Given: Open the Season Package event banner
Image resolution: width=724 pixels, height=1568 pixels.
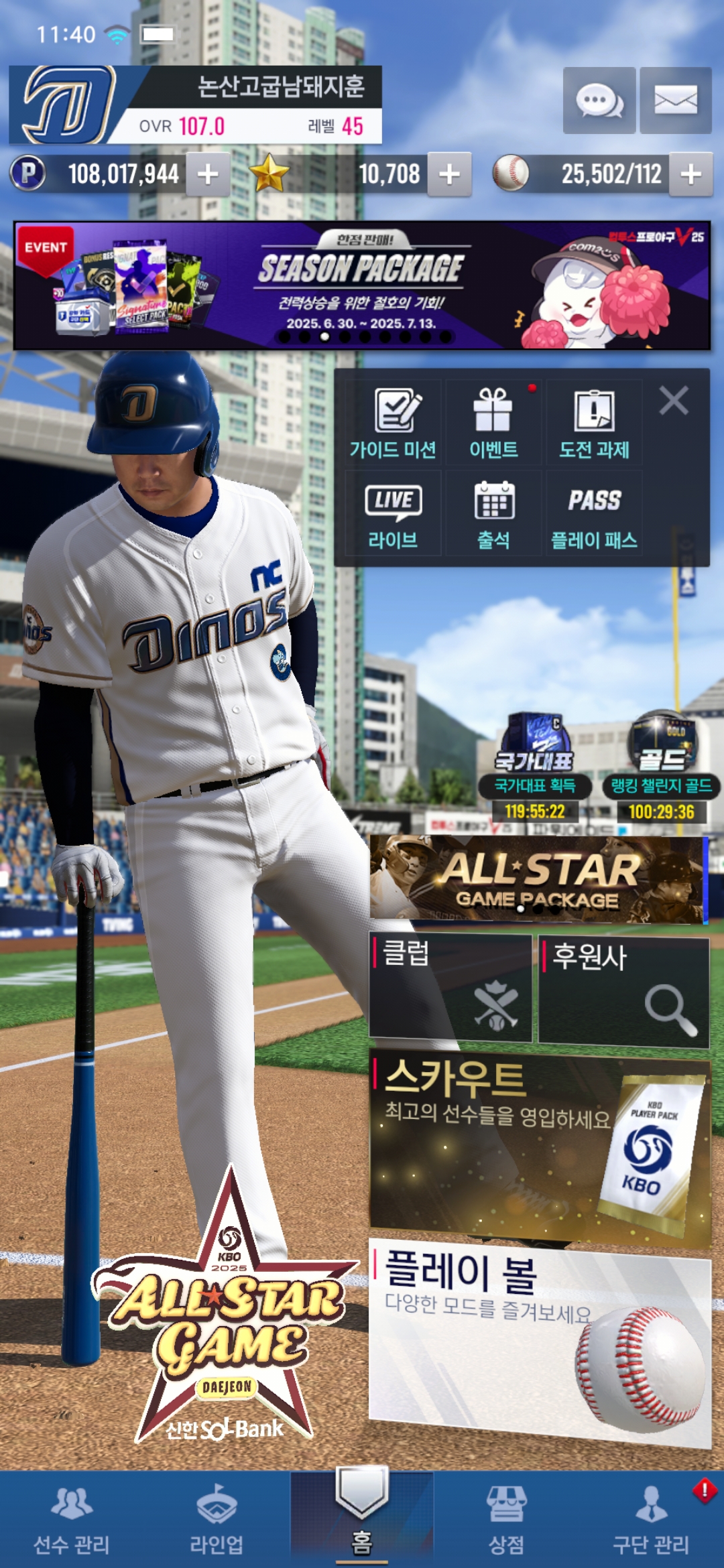Looking at the screenshot, I should [x=362, y=285].
